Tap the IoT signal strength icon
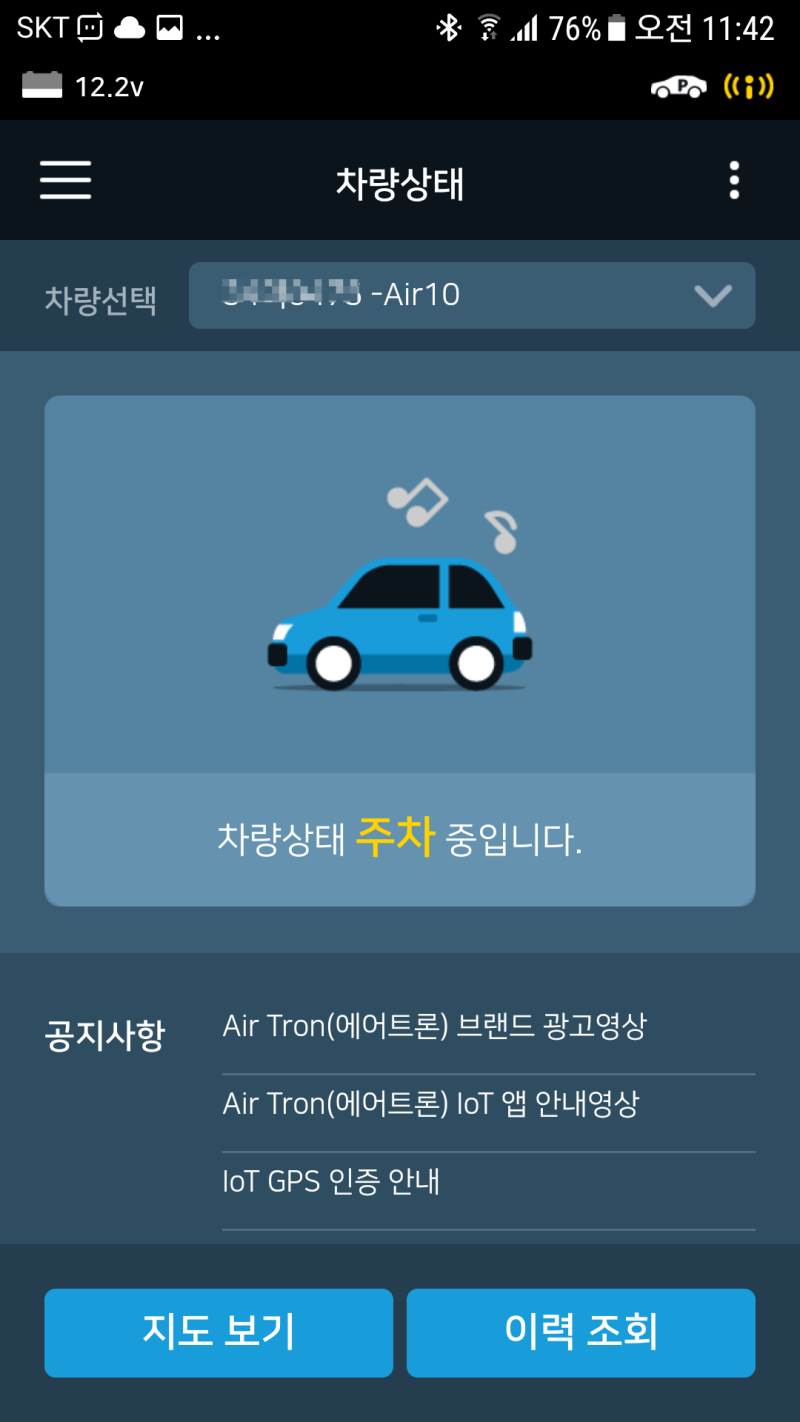The image size is (800, 1422). pos(750,87)
